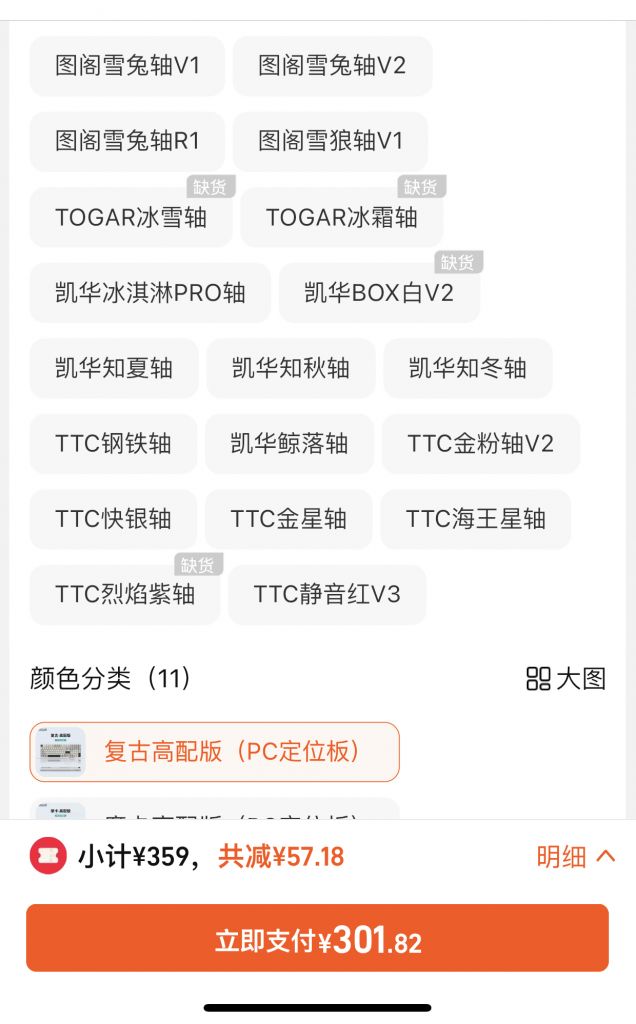Select 复古高配版 (PC定位板) color

click(214, 752)
